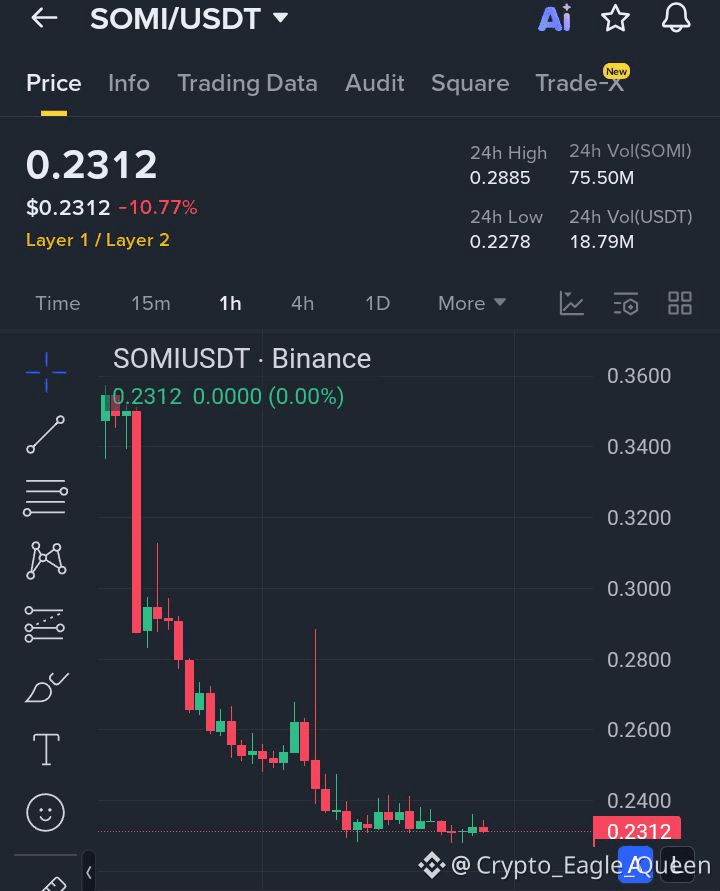Open the Square tab
The width and height of the screenshot is (720, 891).
[469, 83]
